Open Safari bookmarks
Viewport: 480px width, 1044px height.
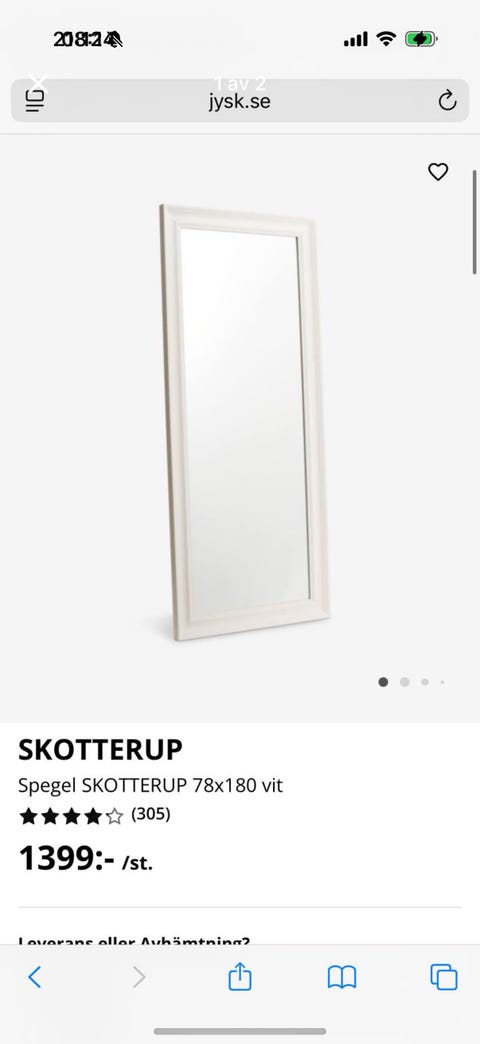(342, 977)
